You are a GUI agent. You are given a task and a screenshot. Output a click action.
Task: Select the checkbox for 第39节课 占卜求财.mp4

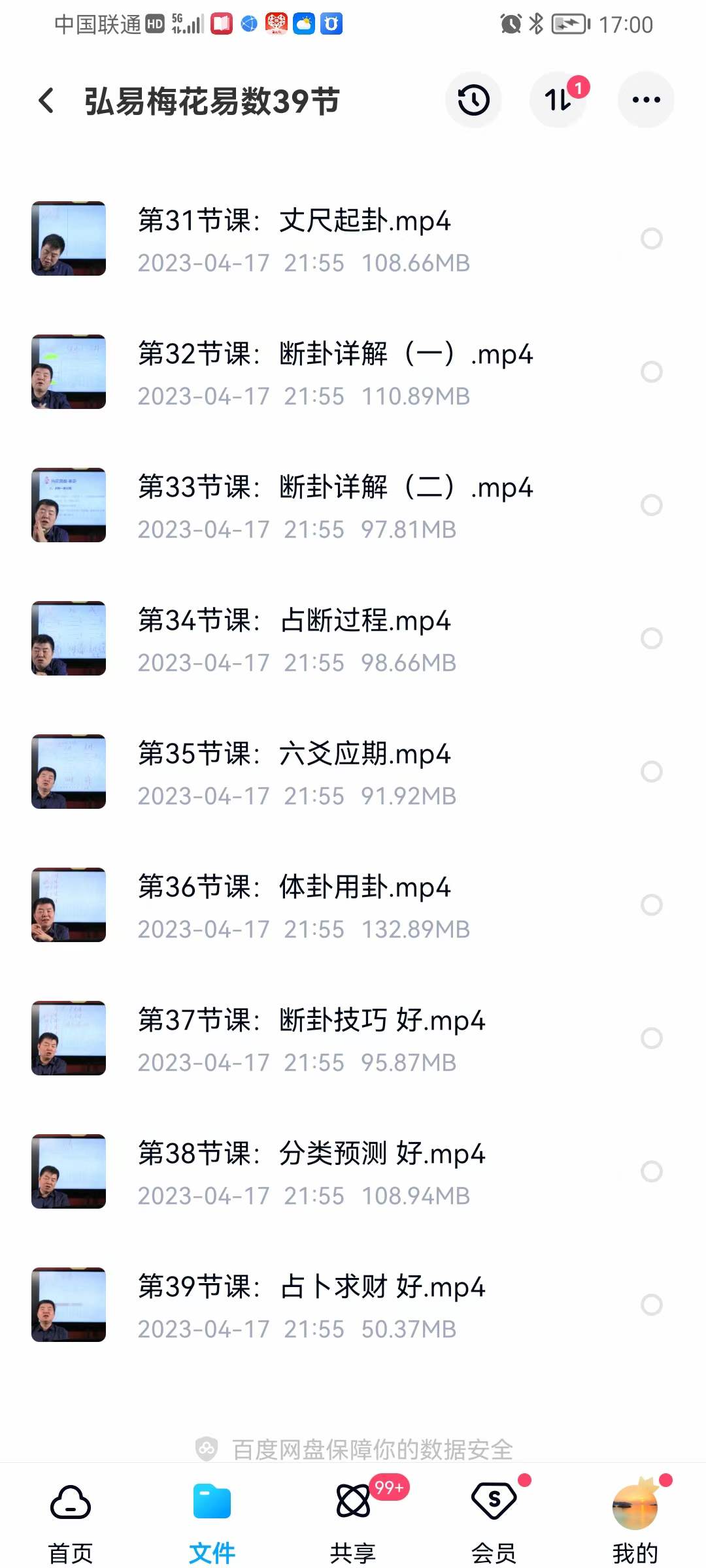pos(651,1305)
